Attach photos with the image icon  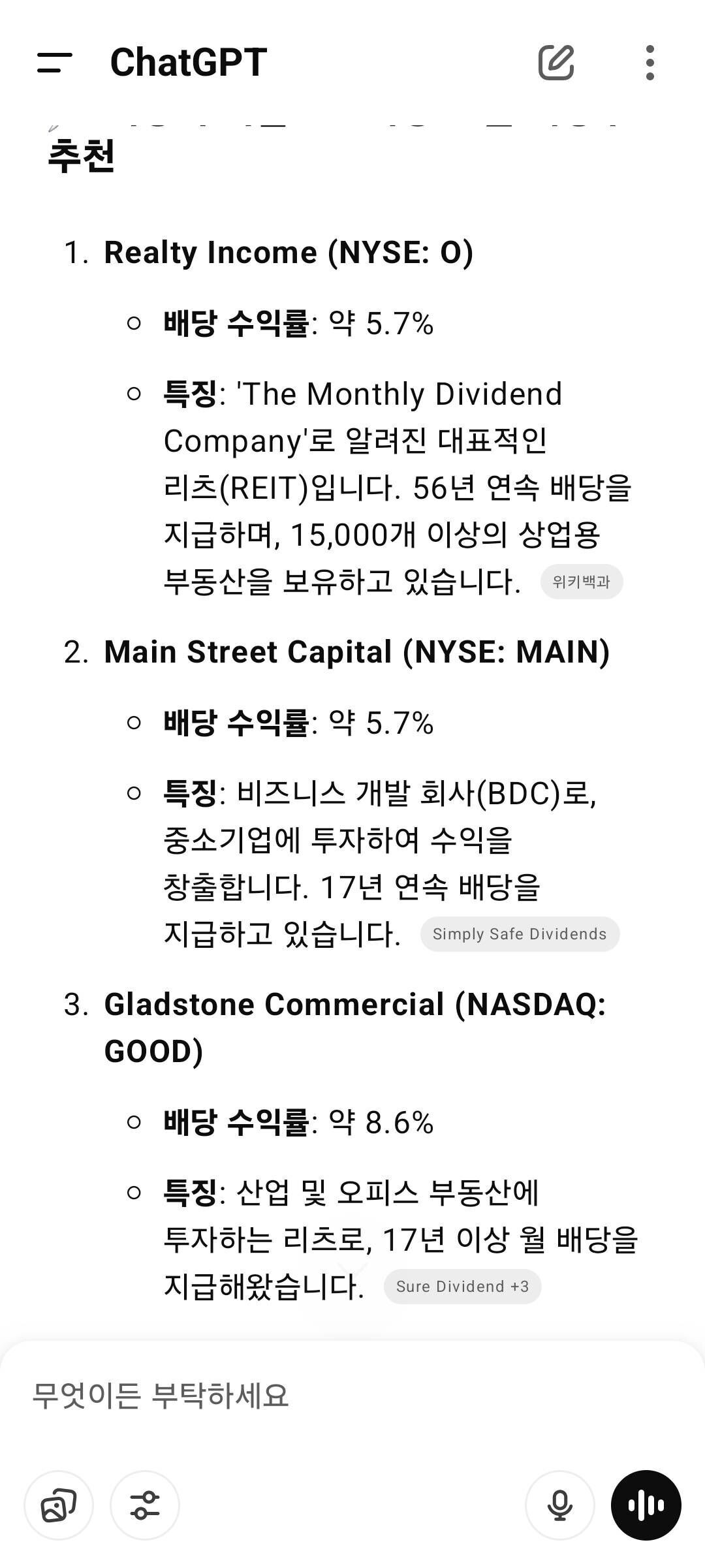coord(59,1505)
